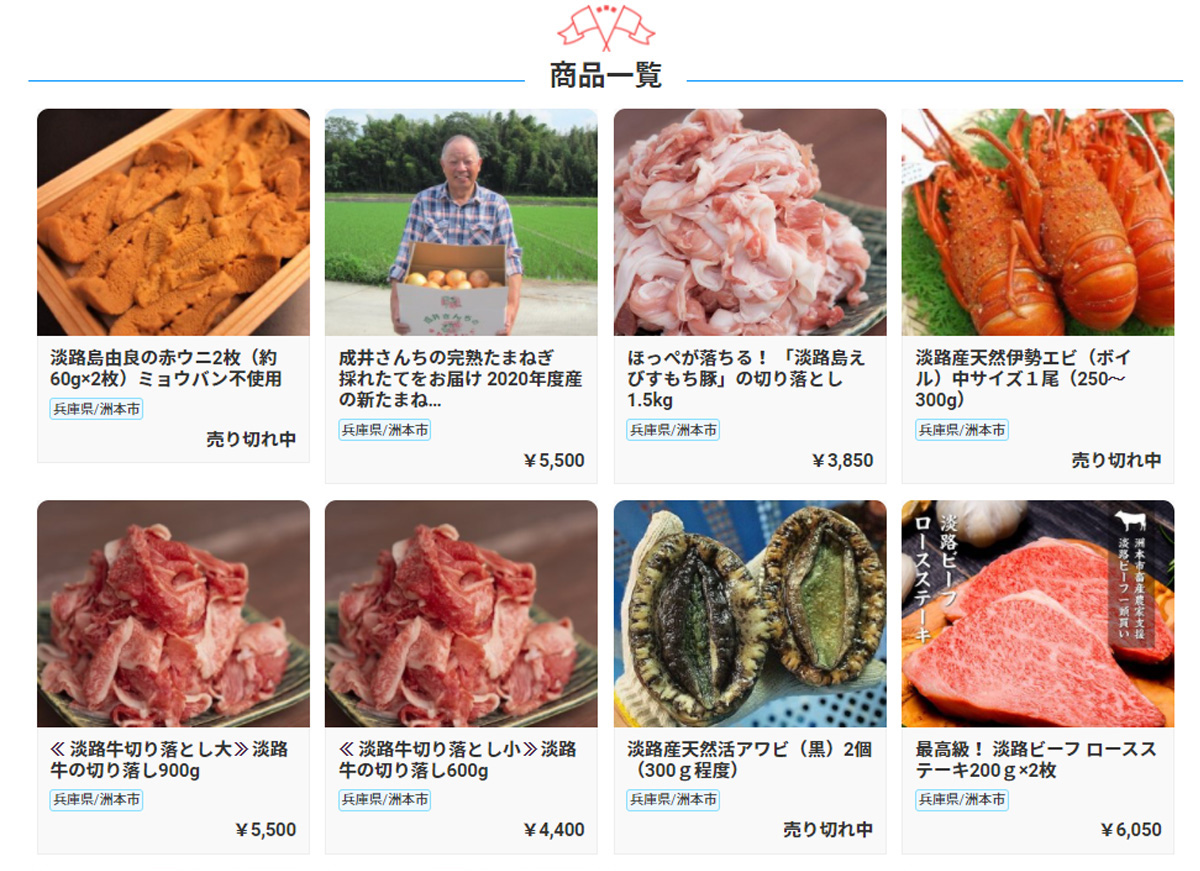Open the 淡路島由良の赤ウニ product card

click(173, 222)
